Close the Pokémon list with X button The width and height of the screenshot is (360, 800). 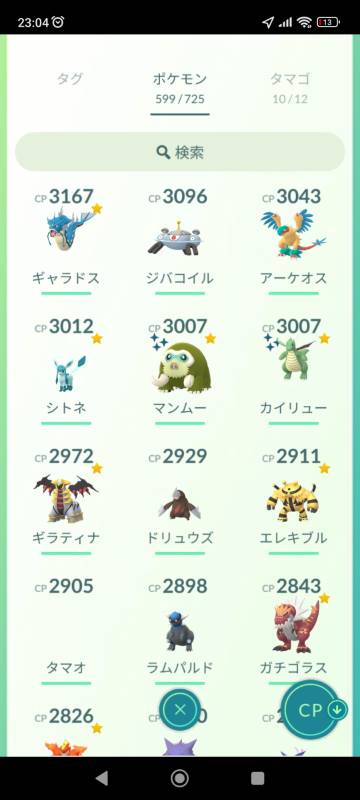[x=180, y=709]
